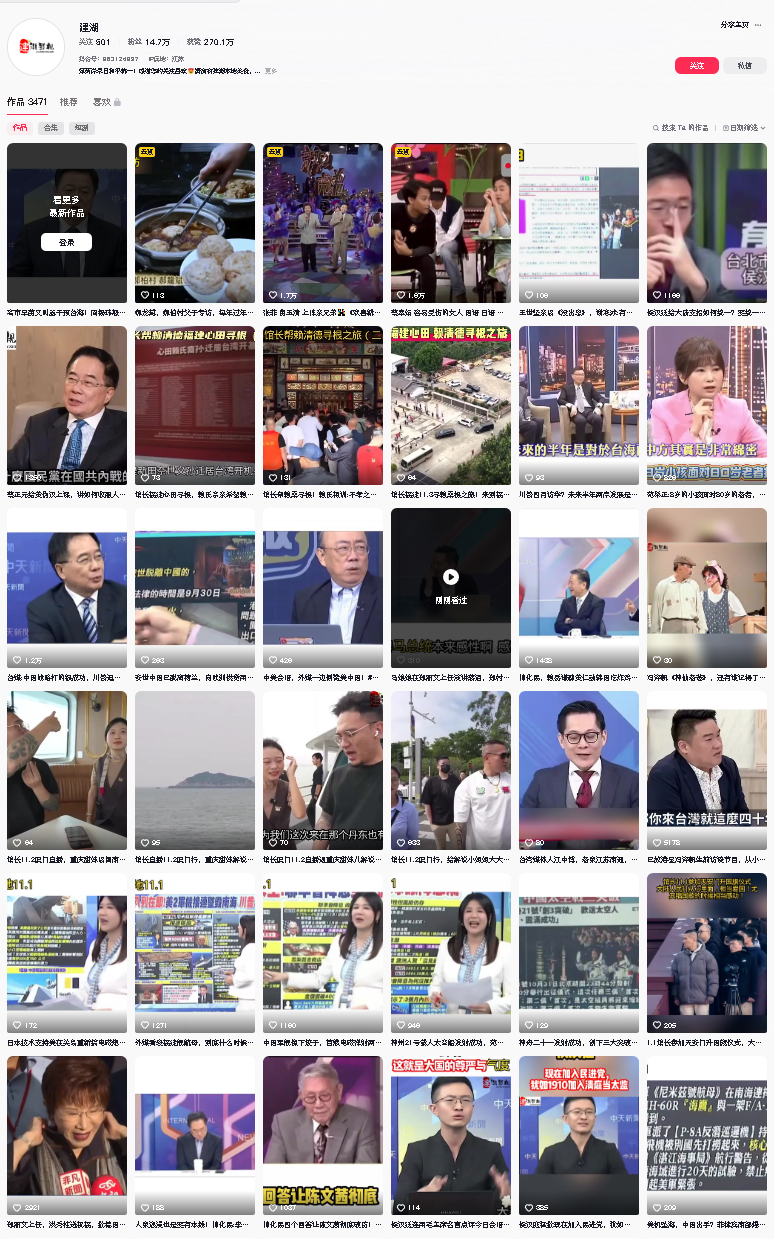Expand the bio with 更多
This screenshot has height=1239, width=774.
[271, 71]
